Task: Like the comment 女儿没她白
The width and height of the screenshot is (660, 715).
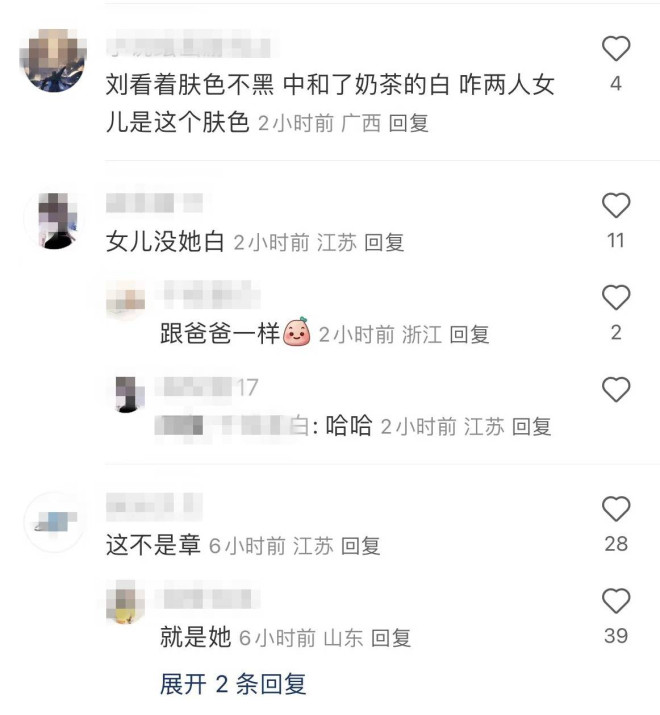Action: point(616,206)
